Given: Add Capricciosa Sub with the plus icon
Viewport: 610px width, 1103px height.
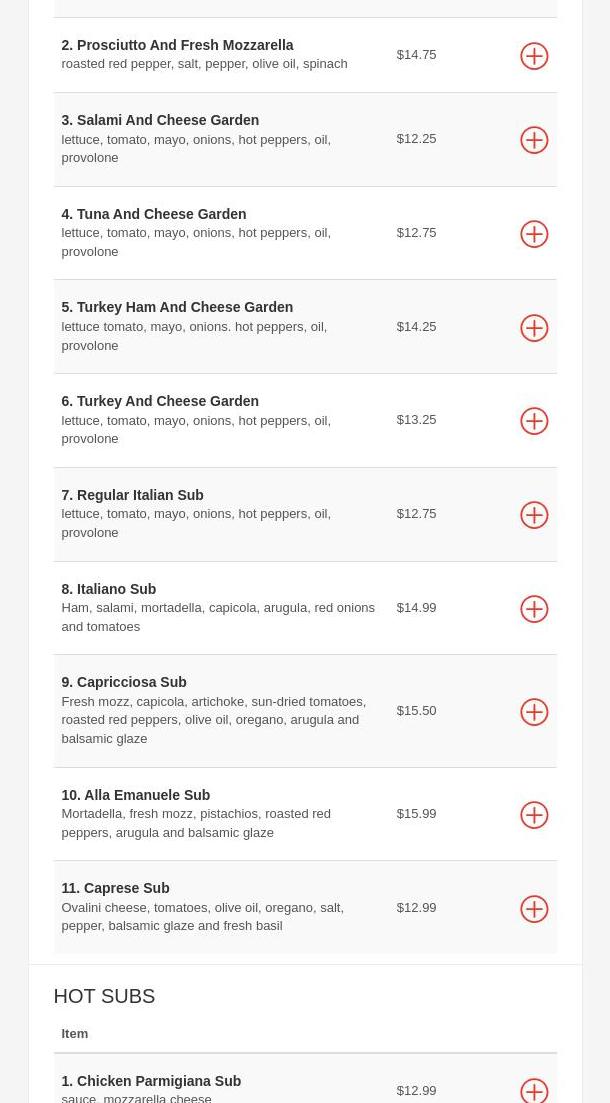Looking at the screenshot, I should click(x=534, y=712).
